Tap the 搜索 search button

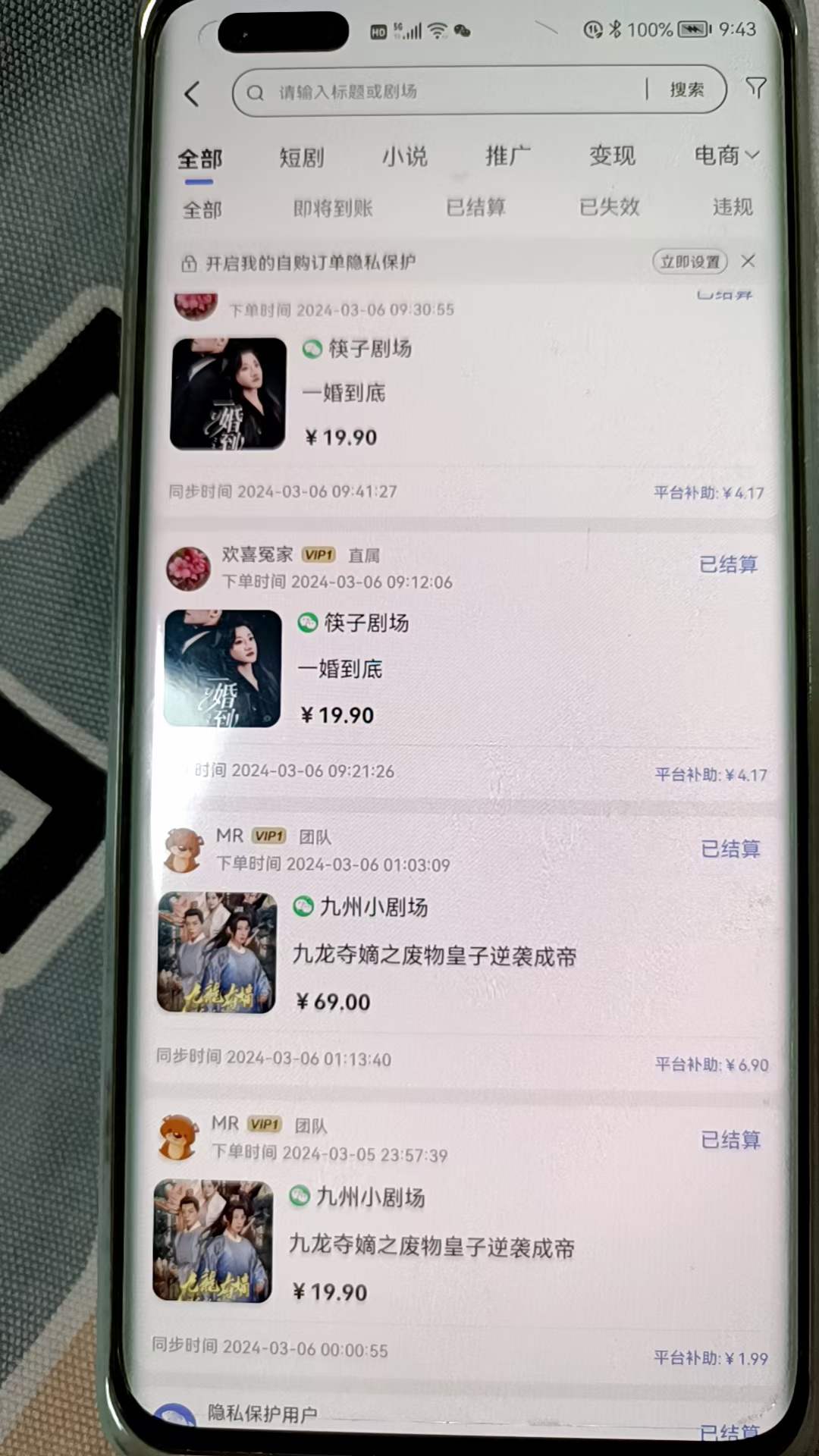pos(687,90)
